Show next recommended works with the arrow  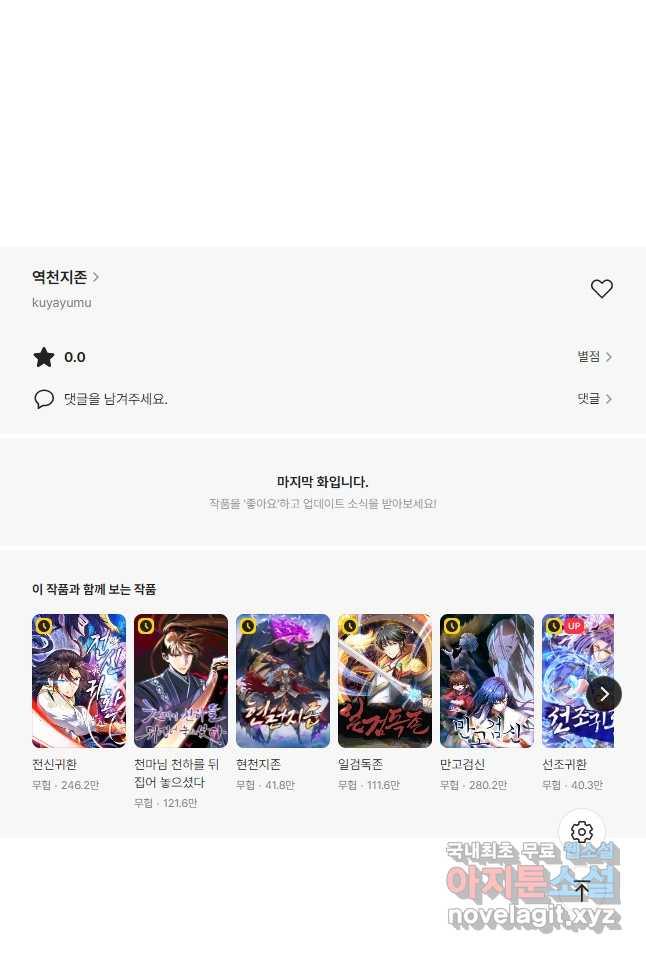coord(604,693)
